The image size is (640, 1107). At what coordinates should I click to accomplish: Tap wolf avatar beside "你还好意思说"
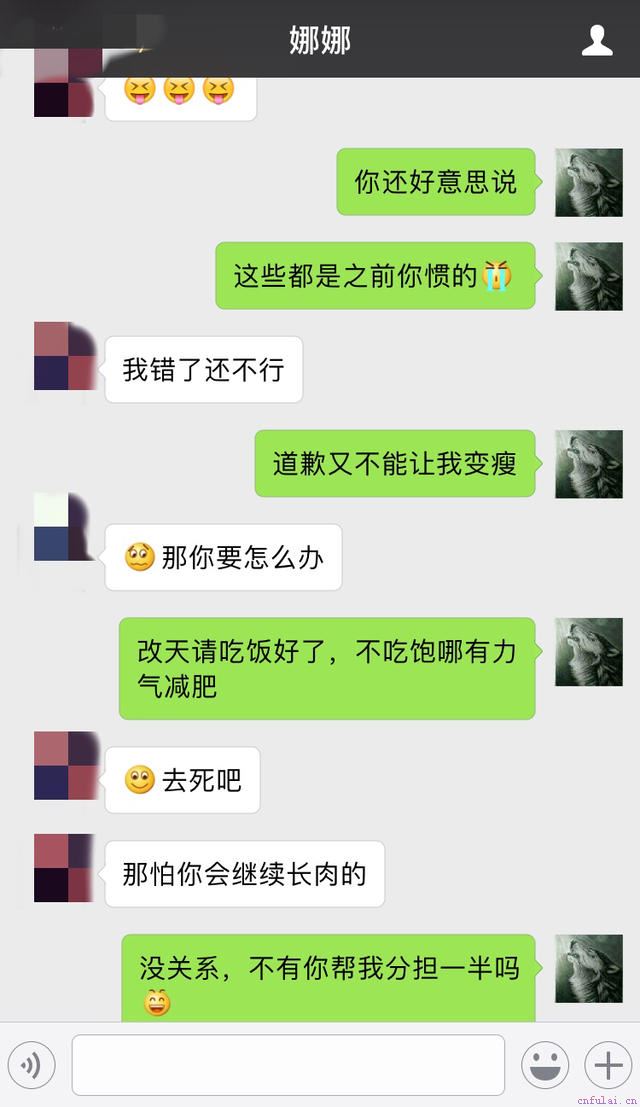(x=589, y=183)
